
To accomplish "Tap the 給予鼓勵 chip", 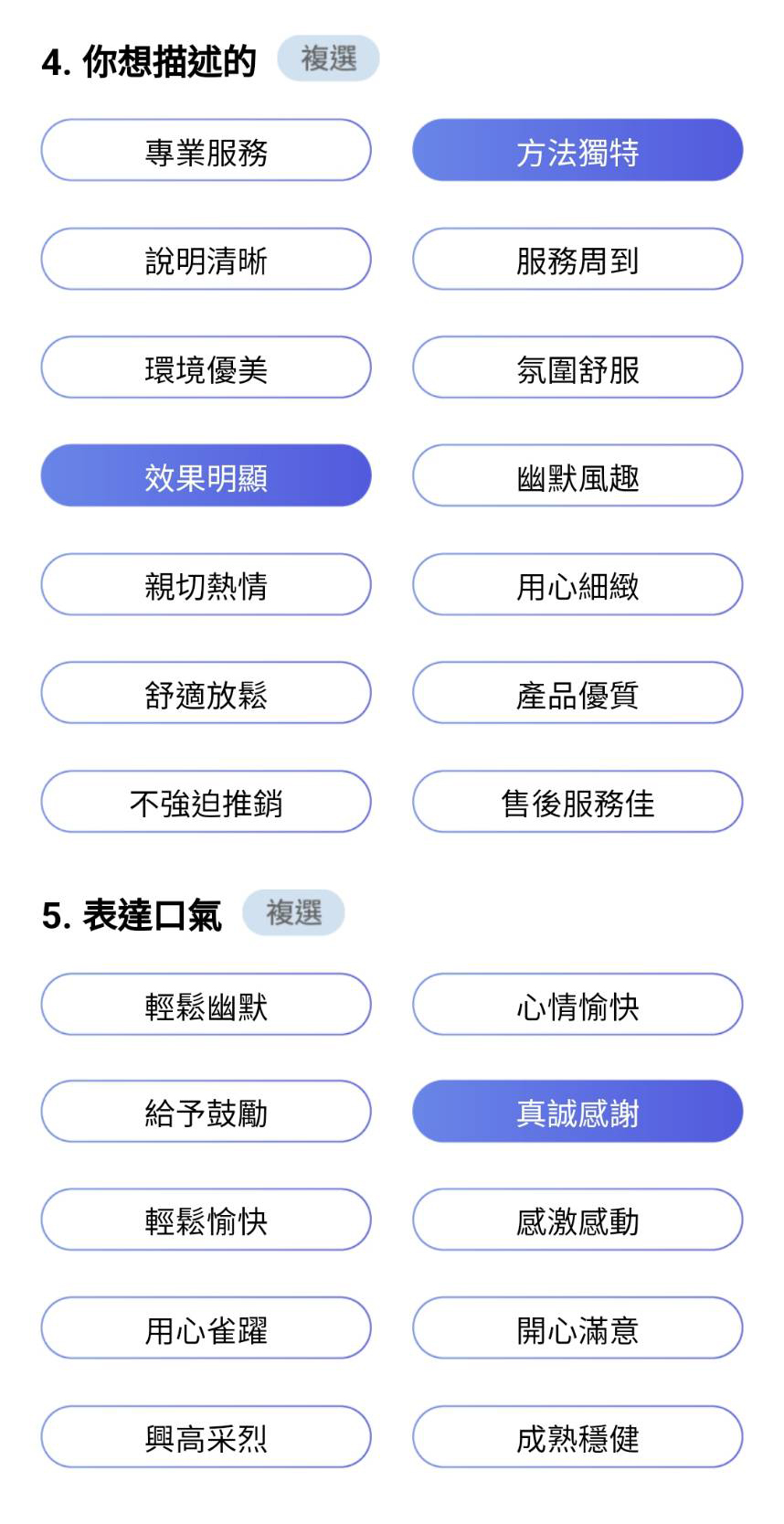I will click(x=206, y=1112).
